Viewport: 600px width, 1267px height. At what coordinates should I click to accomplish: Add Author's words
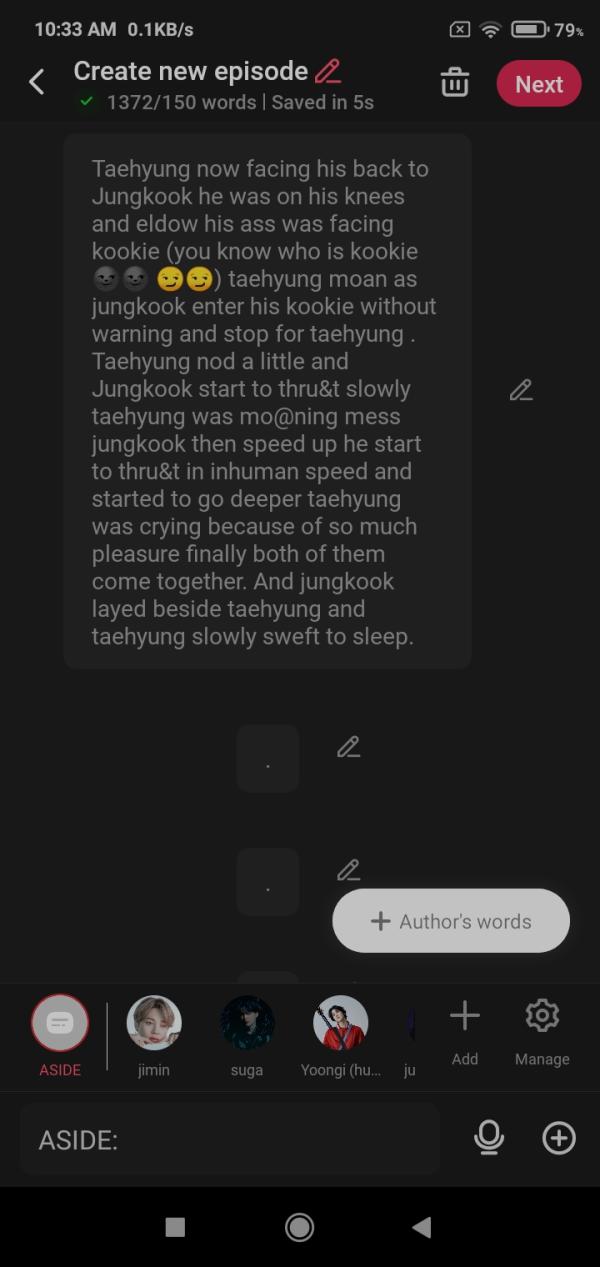tap(451, 921)
